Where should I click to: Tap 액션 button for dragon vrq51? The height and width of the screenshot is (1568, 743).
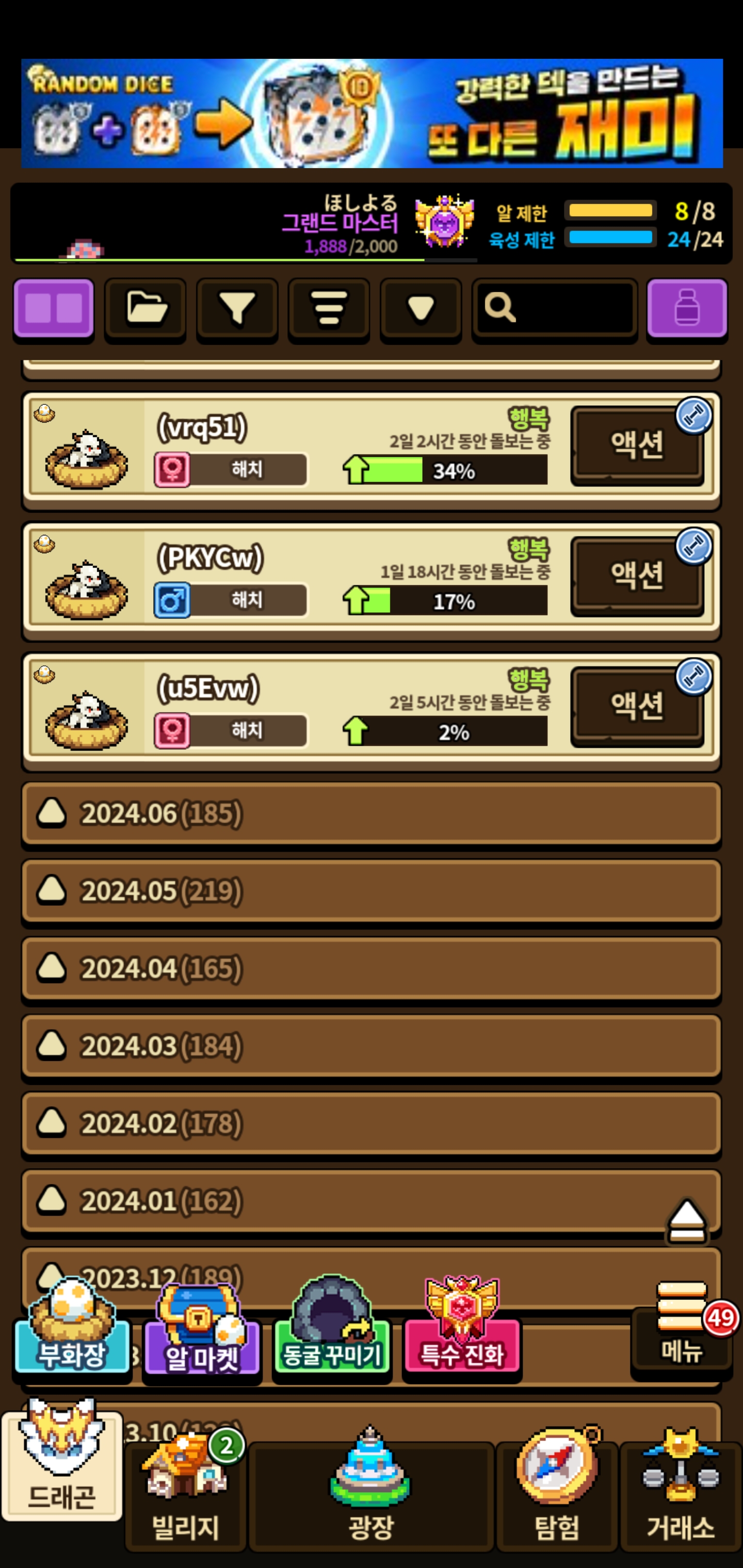click(636, 444)
